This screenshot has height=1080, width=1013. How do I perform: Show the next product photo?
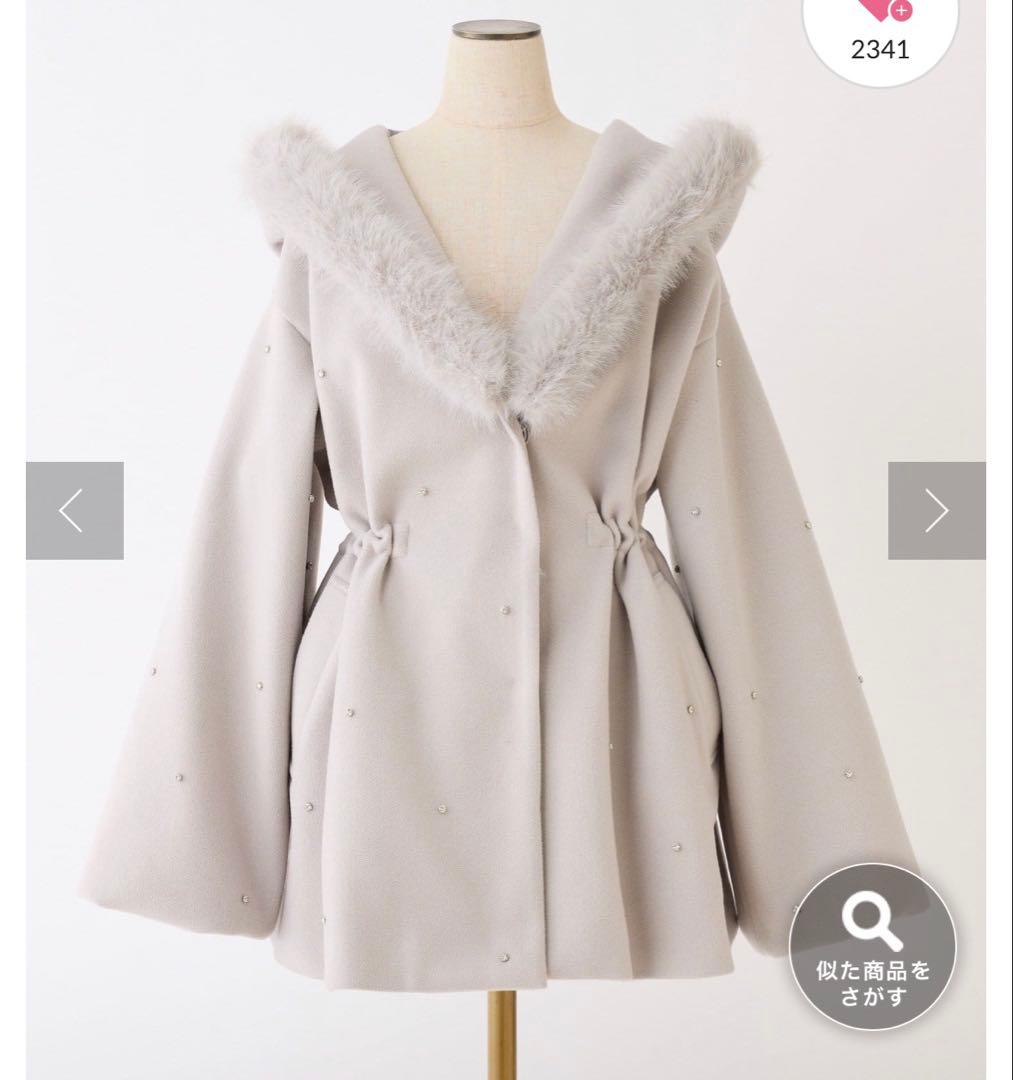936,511
